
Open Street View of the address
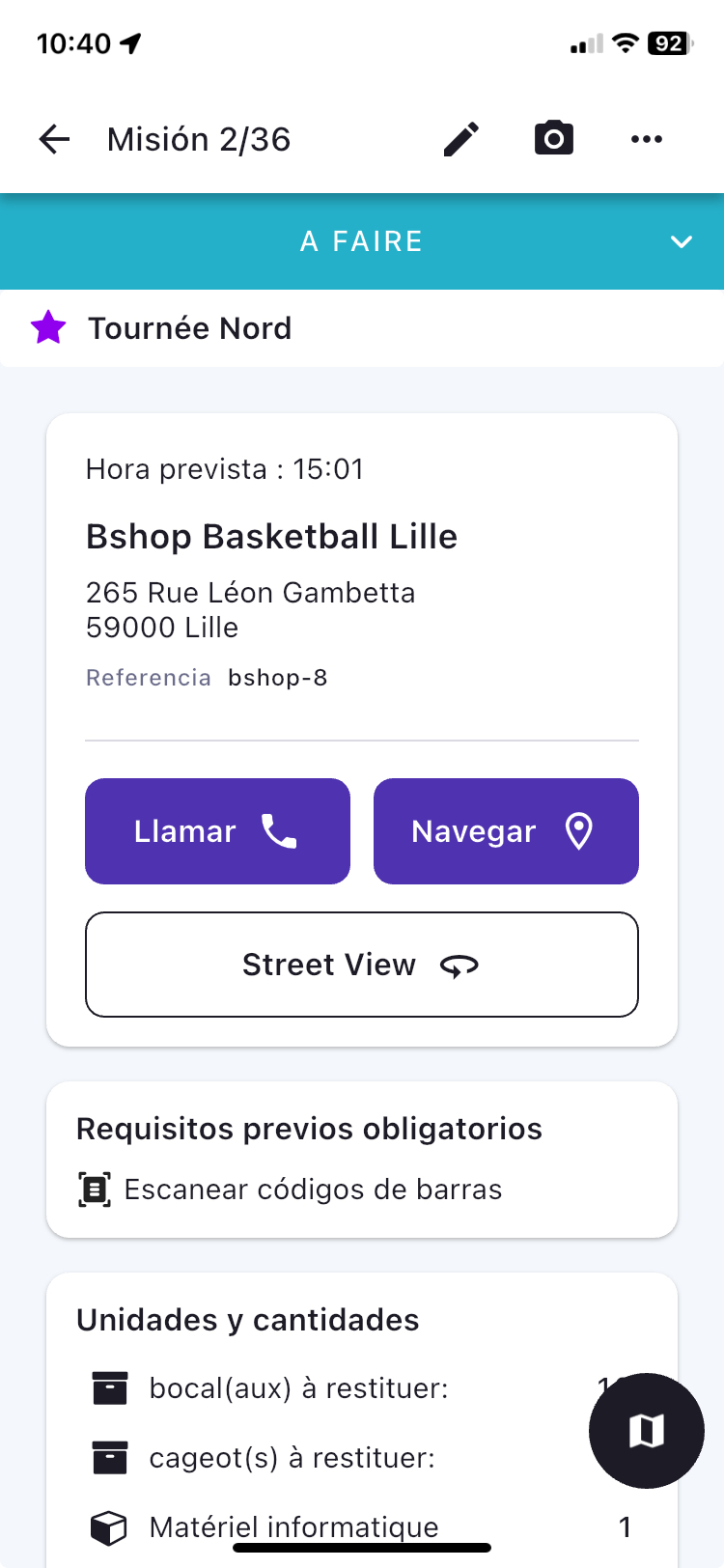[x=362, y=965]
